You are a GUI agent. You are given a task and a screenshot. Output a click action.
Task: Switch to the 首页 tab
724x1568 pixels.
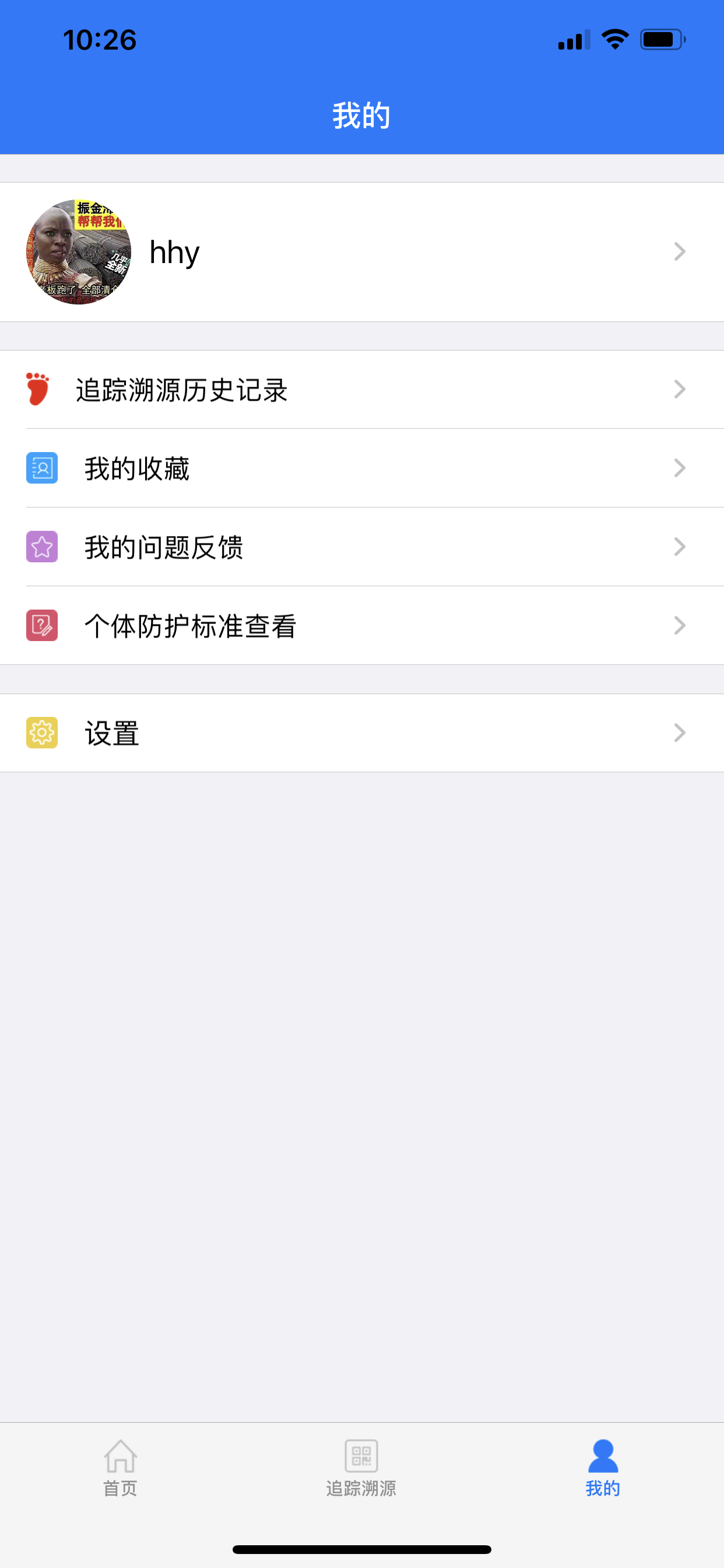(x=121, y=1468)
